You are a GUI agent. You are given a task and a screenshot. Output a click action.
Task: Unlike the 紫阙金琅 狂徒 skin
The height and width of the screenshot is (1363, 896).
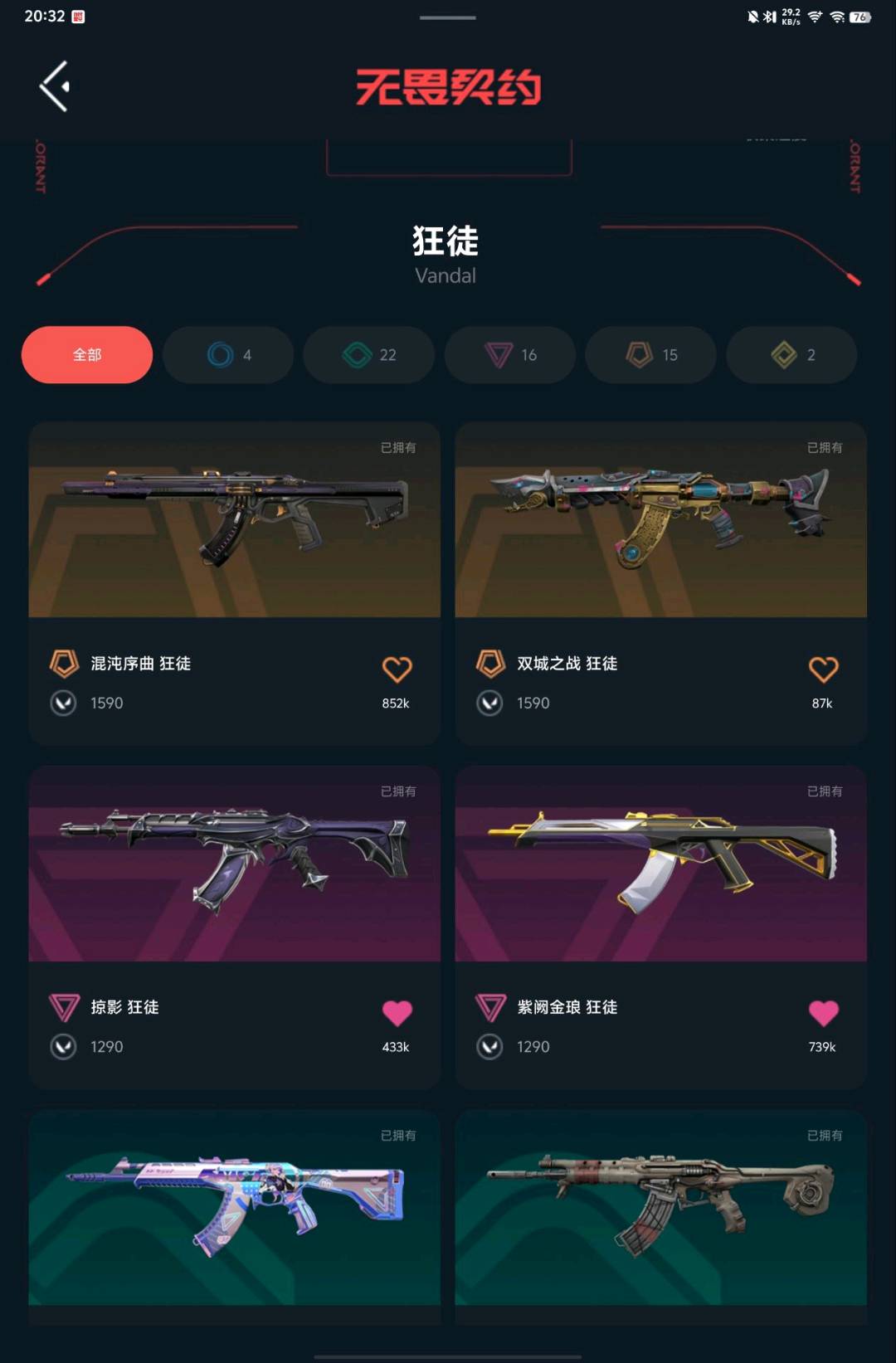(x=823, y=1013)
